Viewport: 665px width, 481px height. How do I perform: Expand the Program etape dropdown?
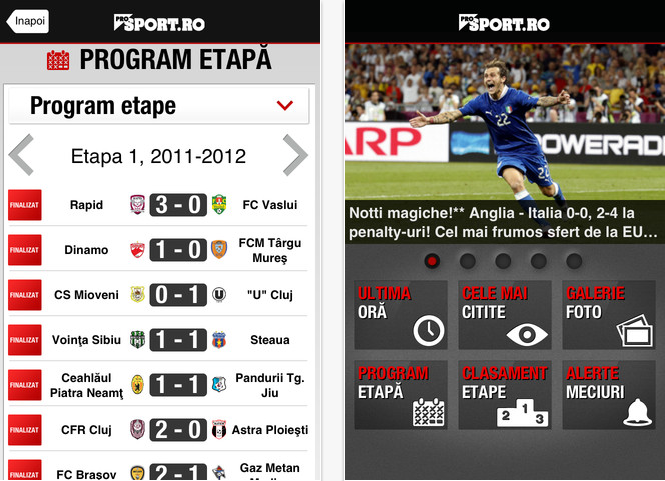coord(158,105)
